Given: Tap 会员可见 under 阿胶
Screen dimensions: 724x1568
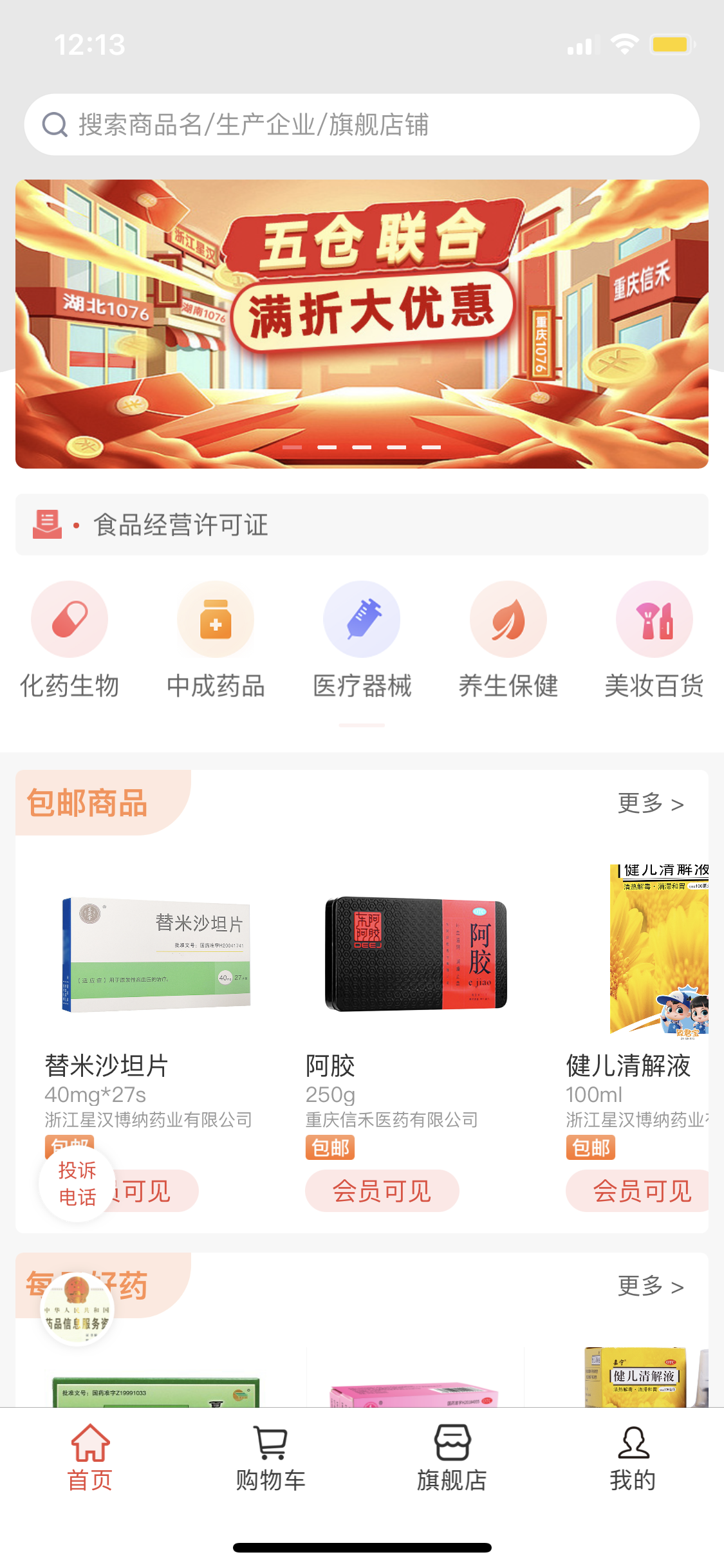Looking at the screenshot, I should tap(382, 1191).
